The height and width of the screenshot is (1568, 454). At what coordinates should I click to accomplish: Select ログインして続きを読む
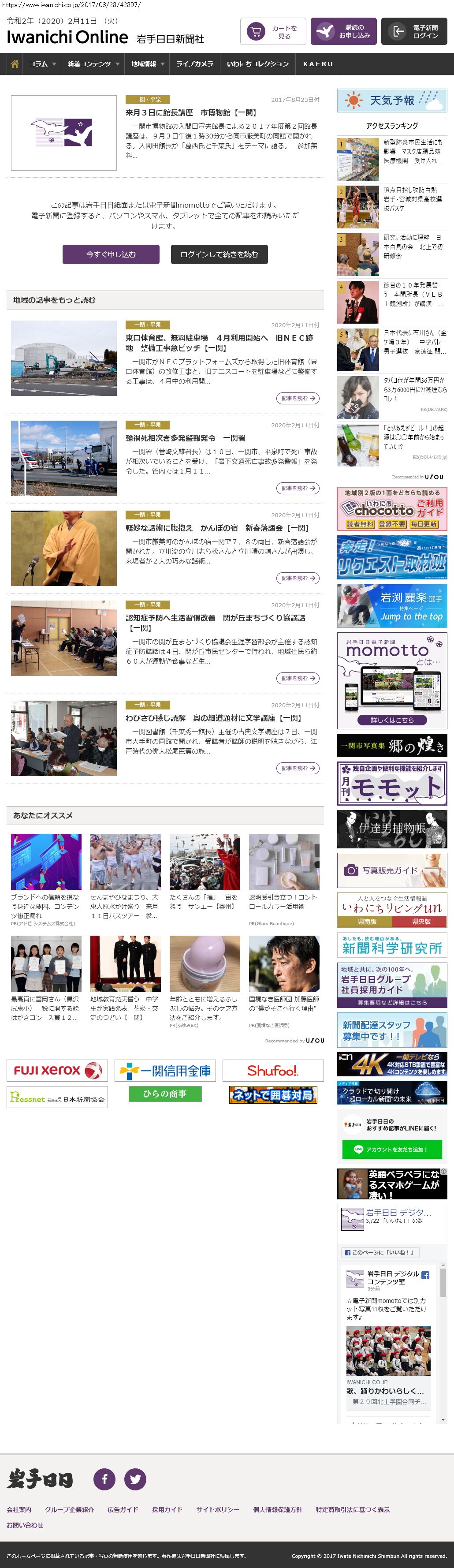[219, 254]
